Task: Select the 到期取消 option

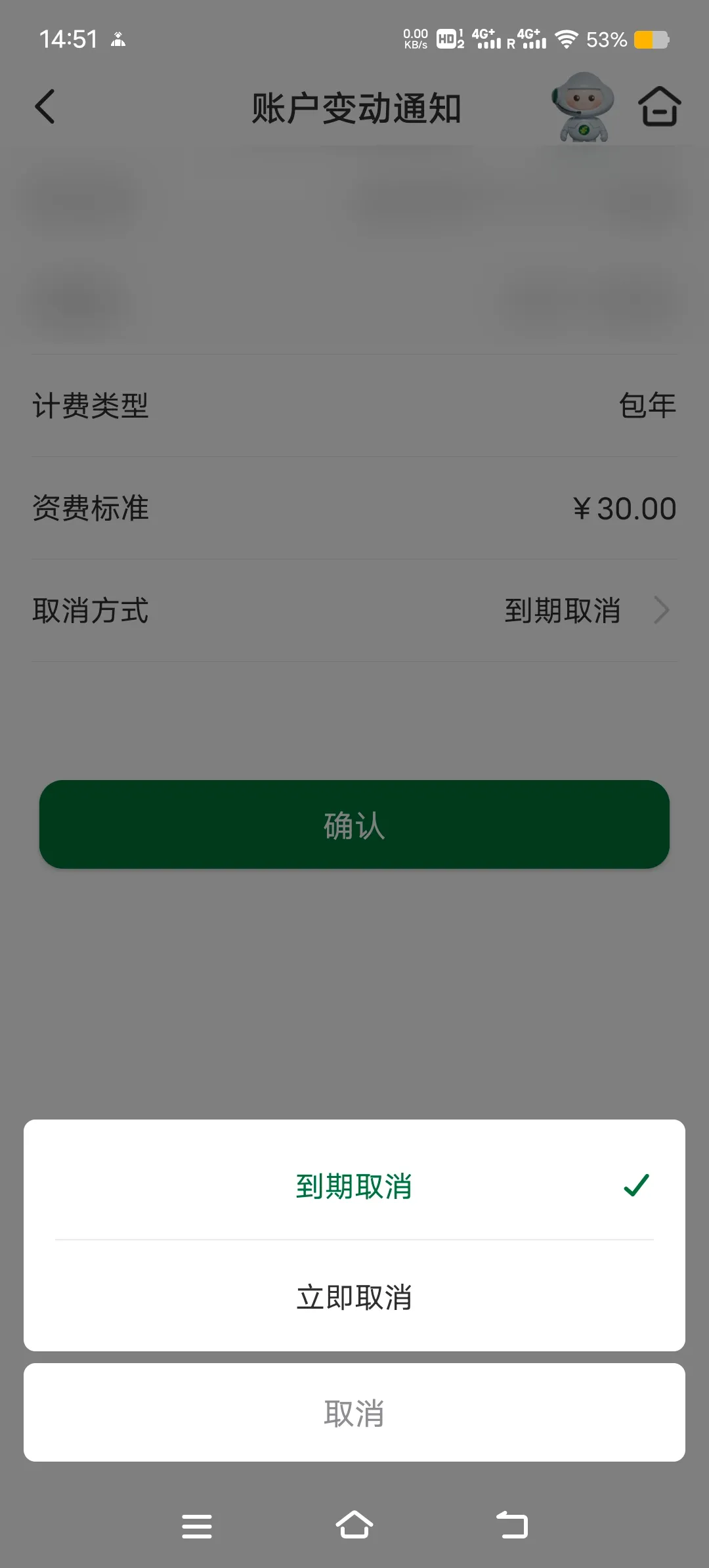Action: (354, 1186)
